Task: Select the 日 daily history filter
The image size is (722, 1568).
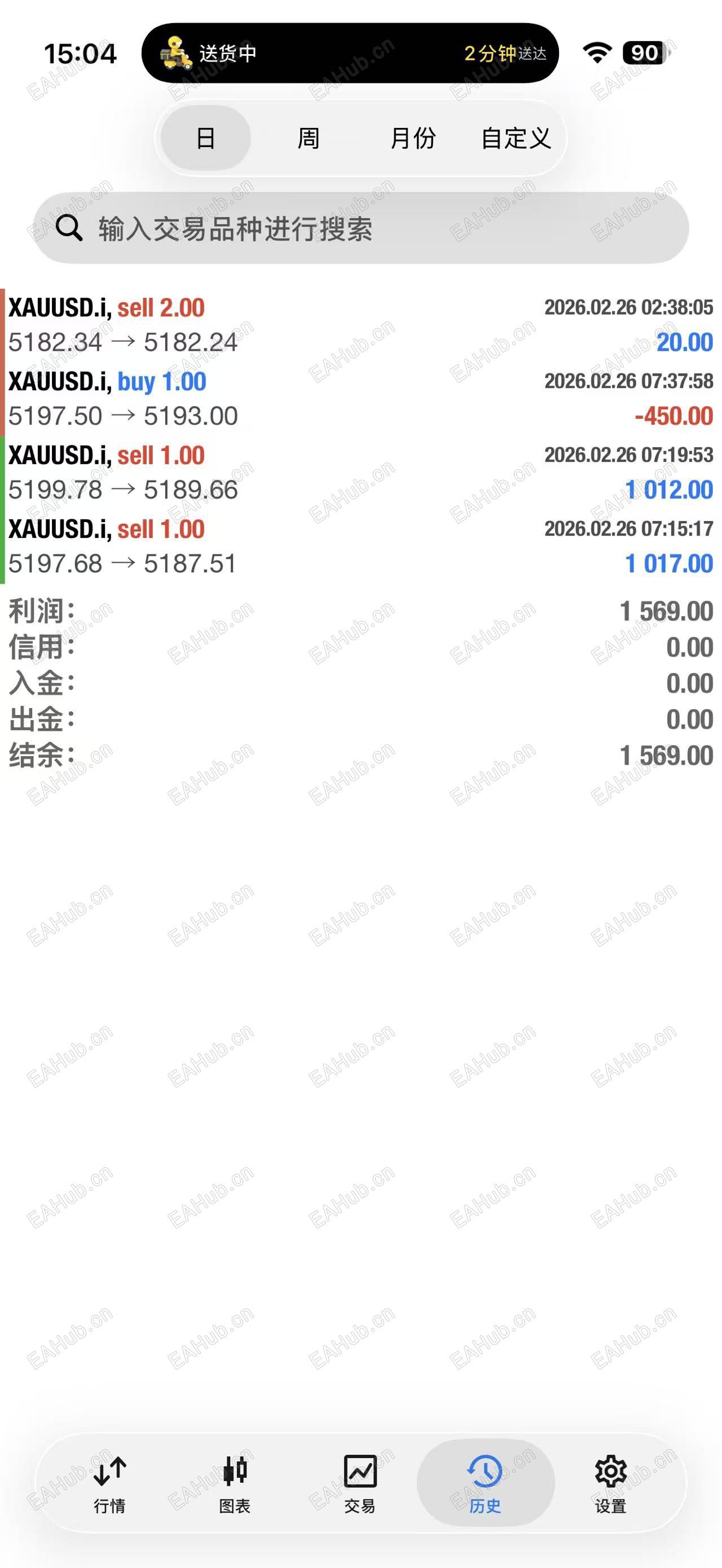Action: click(206, 138)
